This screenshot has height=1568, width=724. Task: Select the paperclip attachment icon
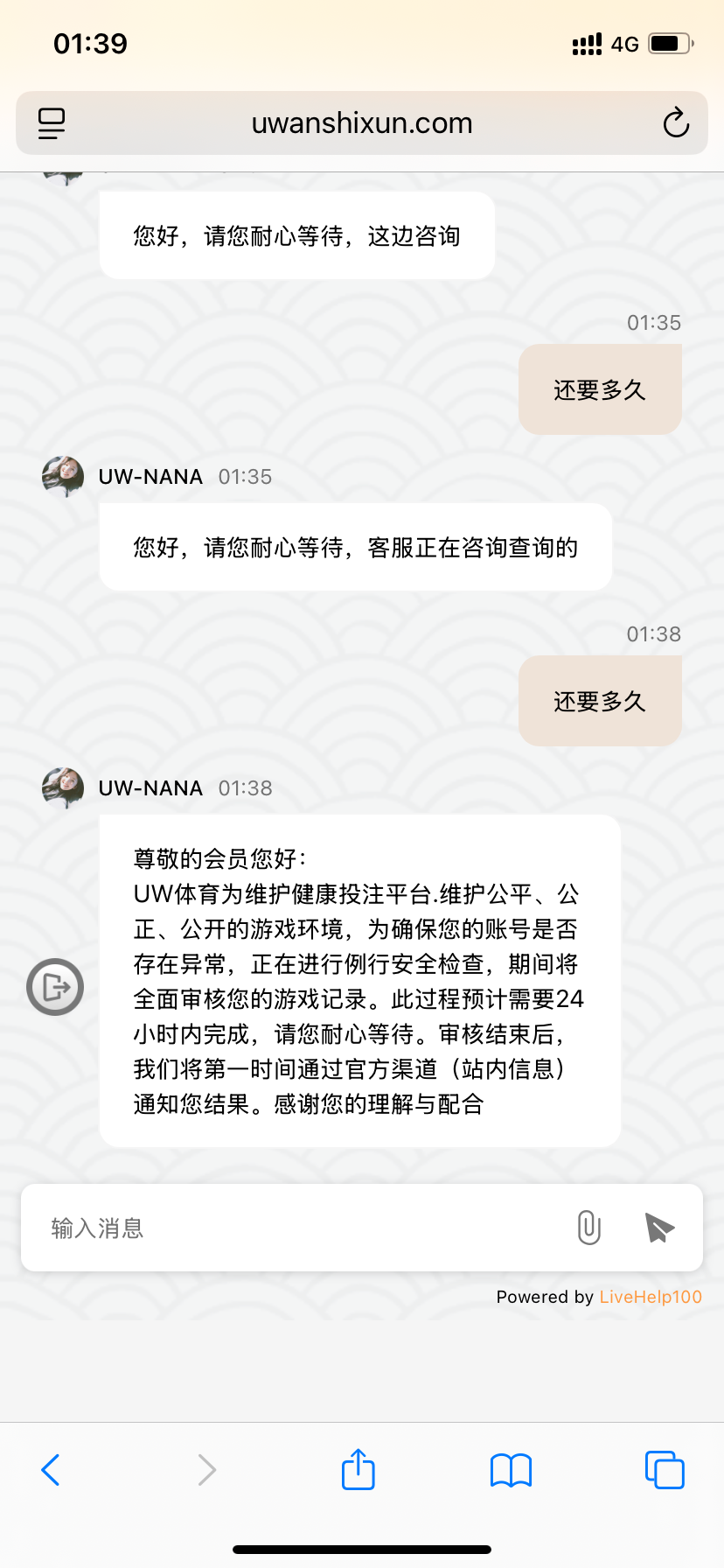[x=588, y=1228]
